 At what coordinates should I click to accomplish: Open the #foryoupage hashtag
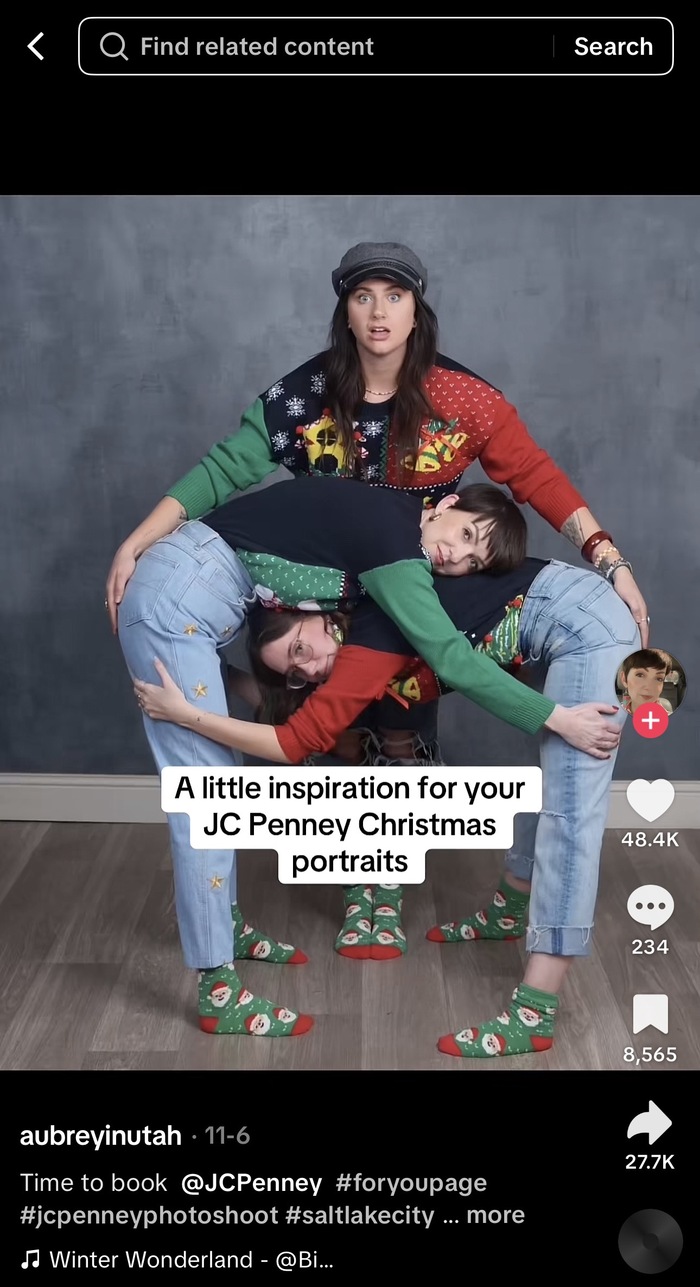coord(411,1183)
